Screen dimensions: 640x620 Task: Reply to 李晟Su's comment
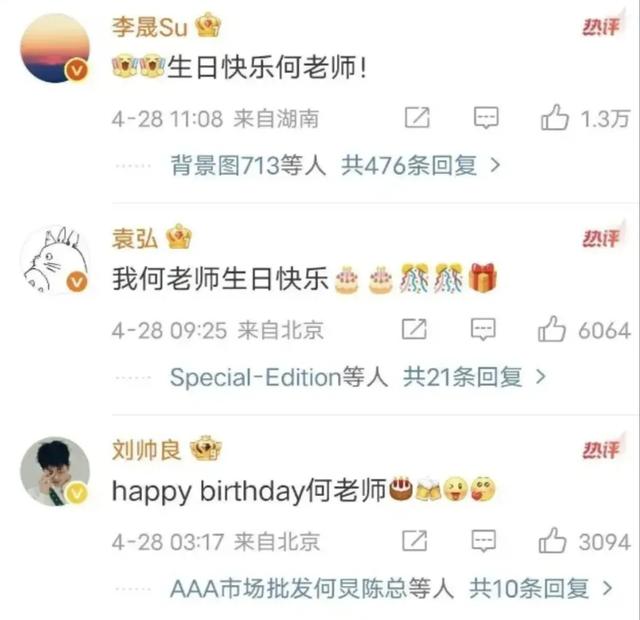click(x=485, y=119)
